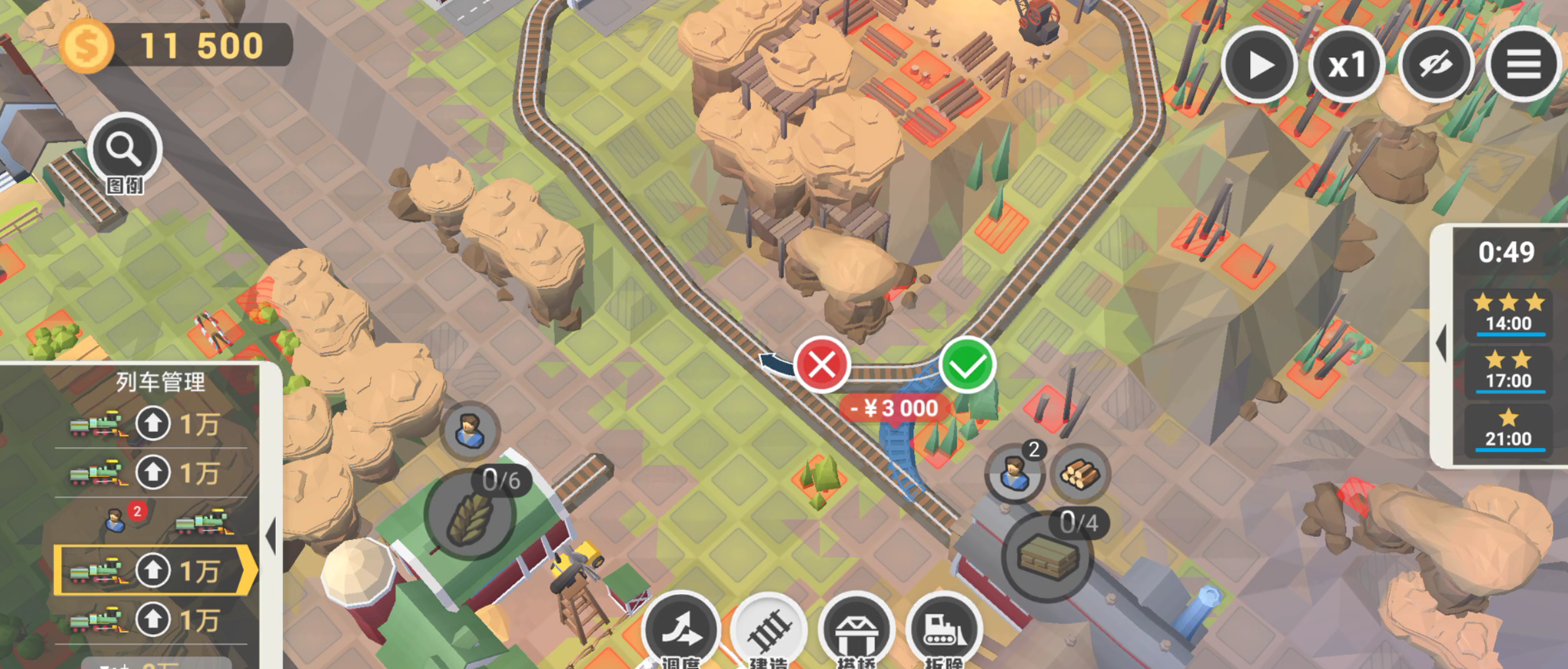Image resolution: width=1568 pixels, height=669 pixels.
Task: Upgrade the first train for 1万
Action: click(153, 424)
